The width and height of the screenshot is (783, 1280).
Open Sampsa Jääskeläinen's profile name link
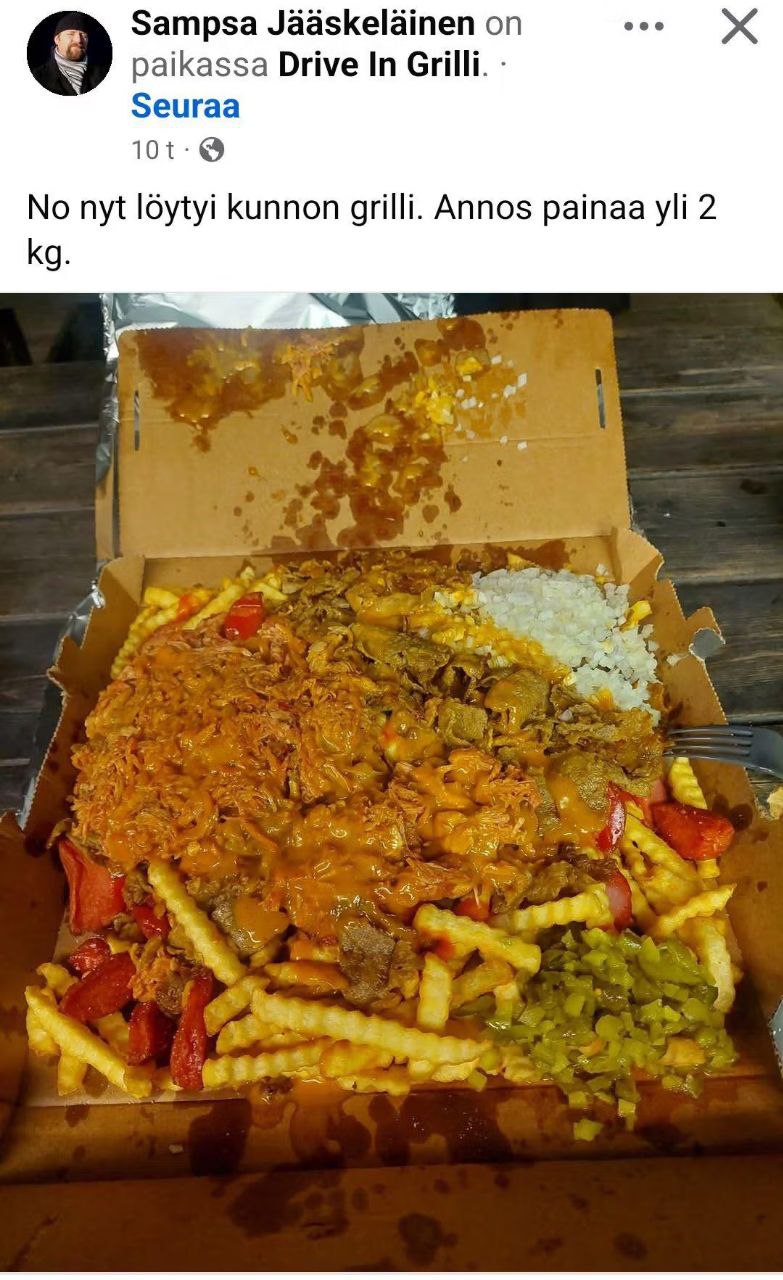tap(303, 23)
